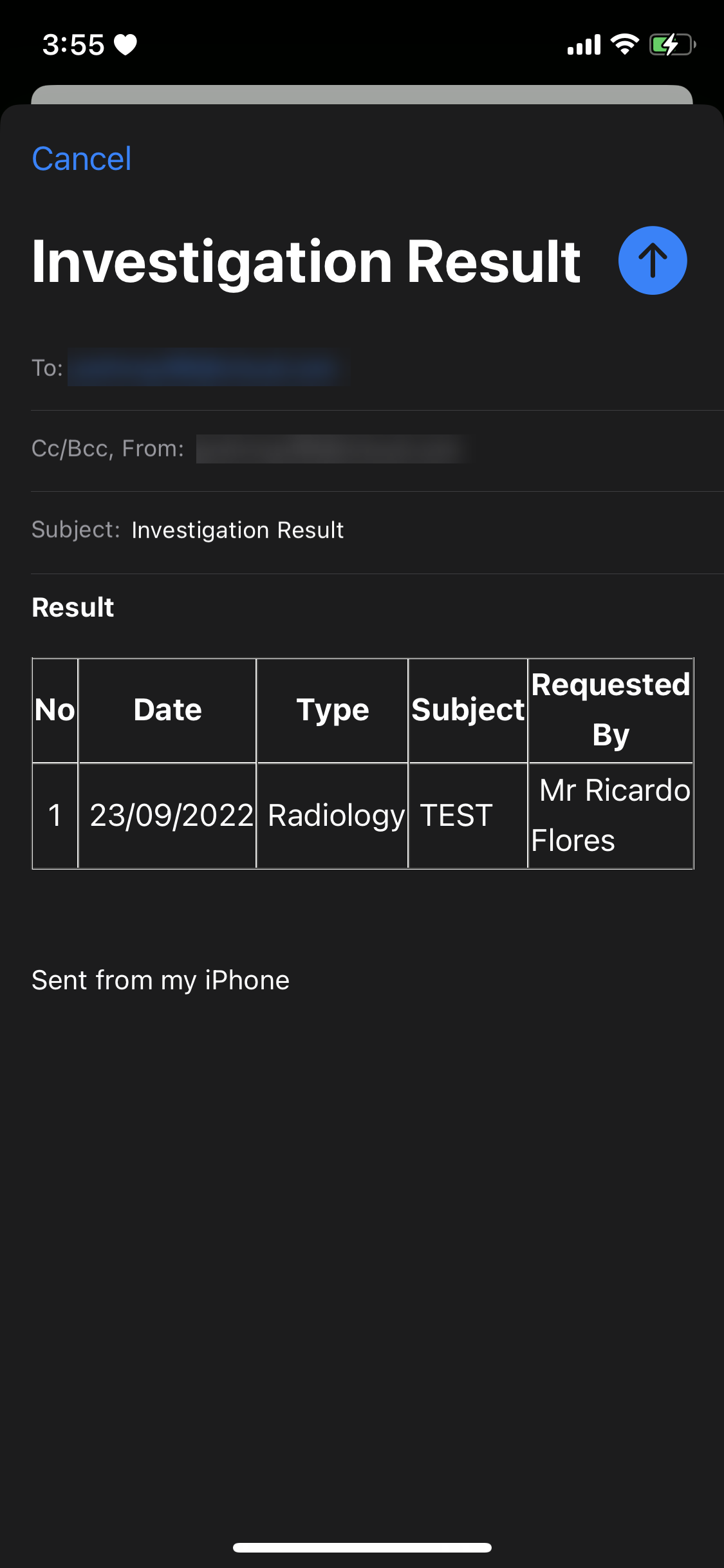This screenshot has height=1568, width=724.
Task: Edit the Subject line field
Action: coord(377,530)
